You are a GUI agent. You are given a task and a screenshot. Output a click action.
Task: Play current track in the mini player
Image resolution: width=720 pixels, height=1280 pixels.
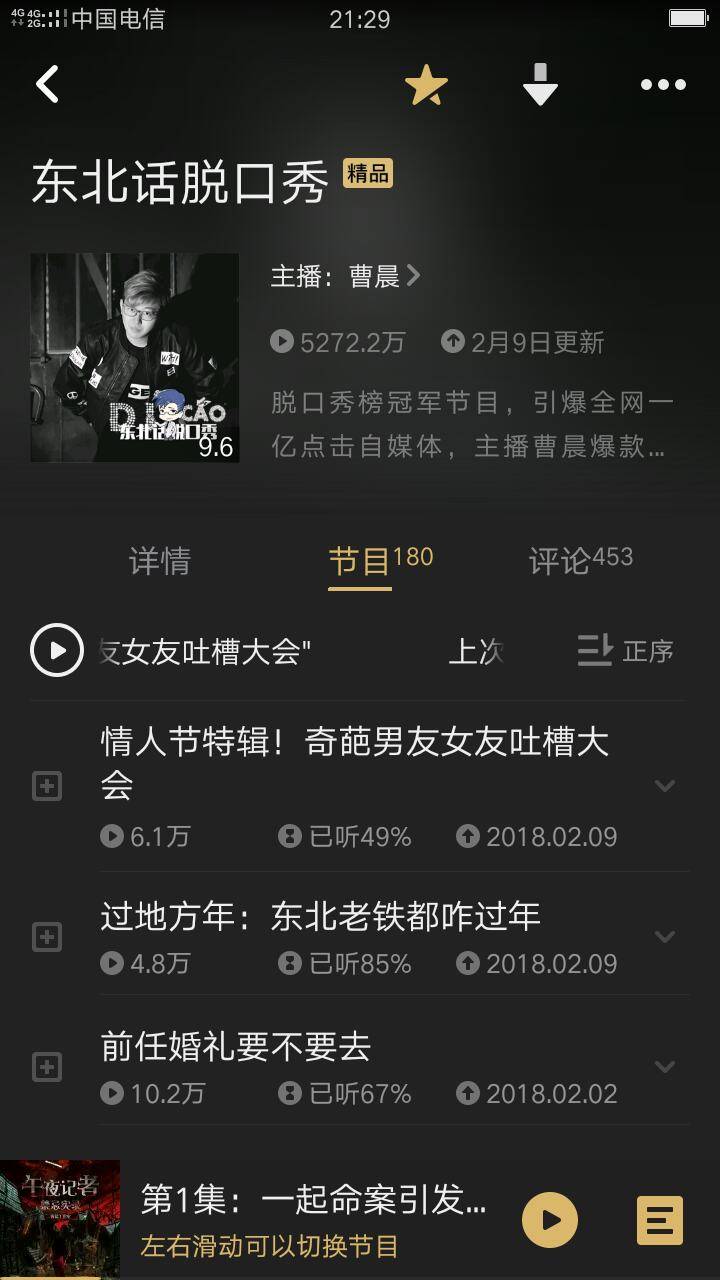coord(549,1218)
